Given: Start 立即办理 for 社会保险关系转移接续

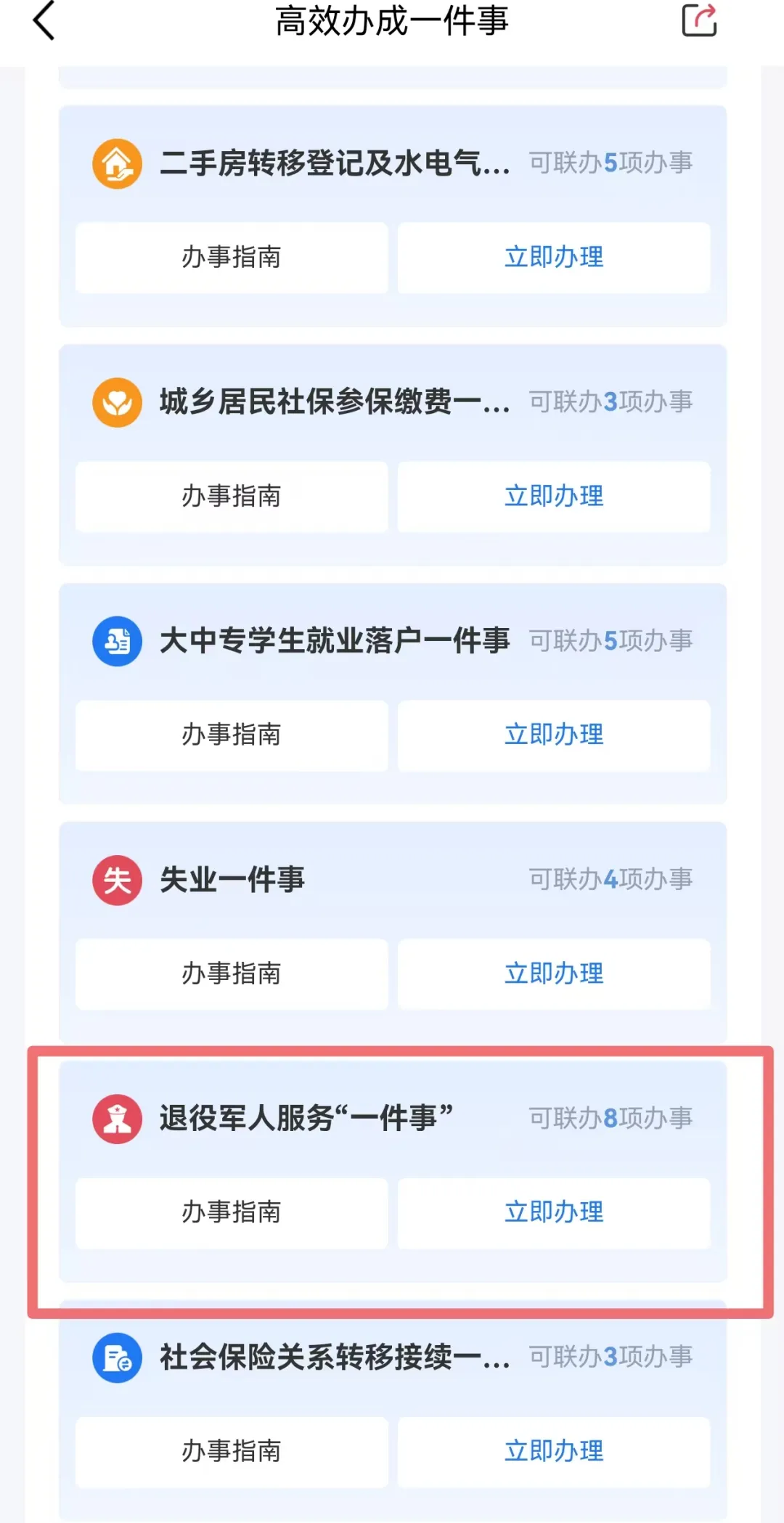Looking at the screenshot, I should tap(554, 1452).
